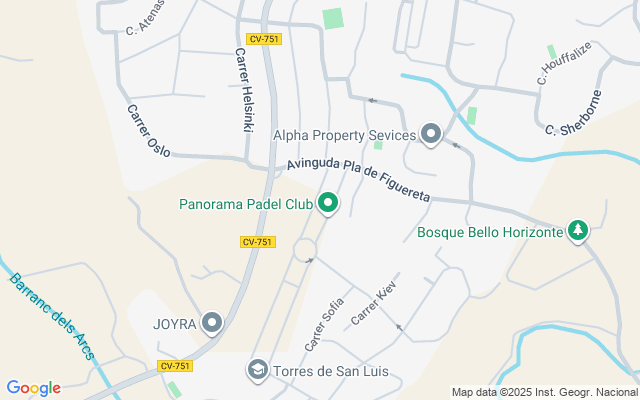
Task: Select the Alpha Property Sevices pin
Action: point(431,134)
